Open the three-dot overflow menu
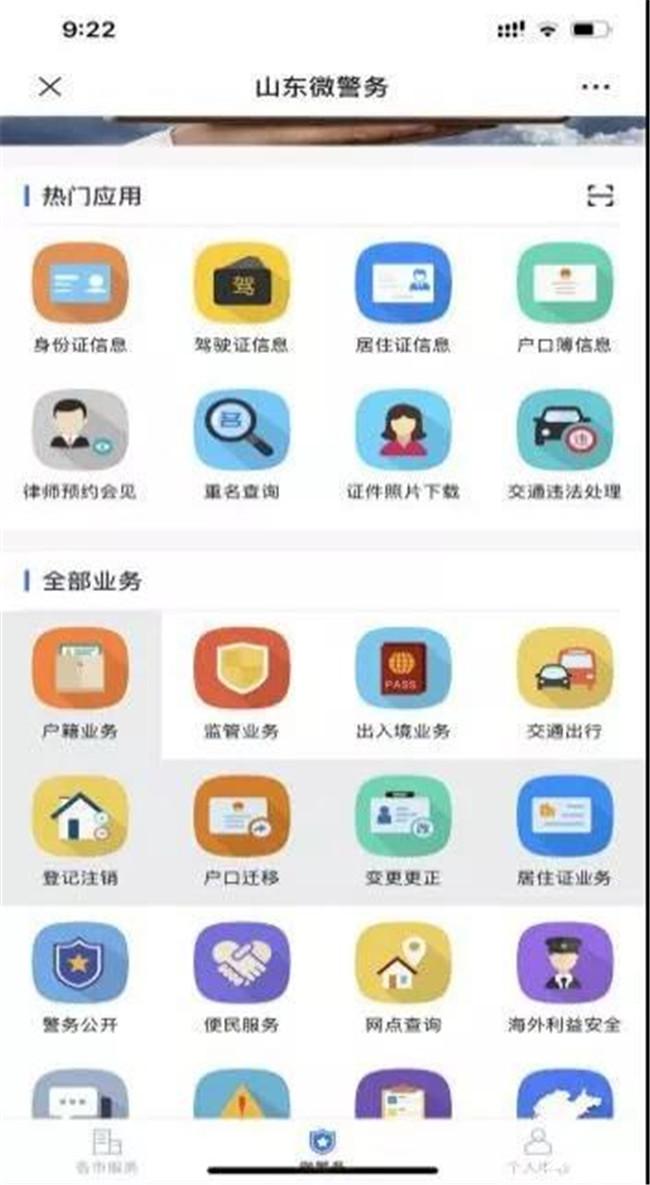Image resolution: width=650 pixels, height=1185 pixels. point(595,87)
